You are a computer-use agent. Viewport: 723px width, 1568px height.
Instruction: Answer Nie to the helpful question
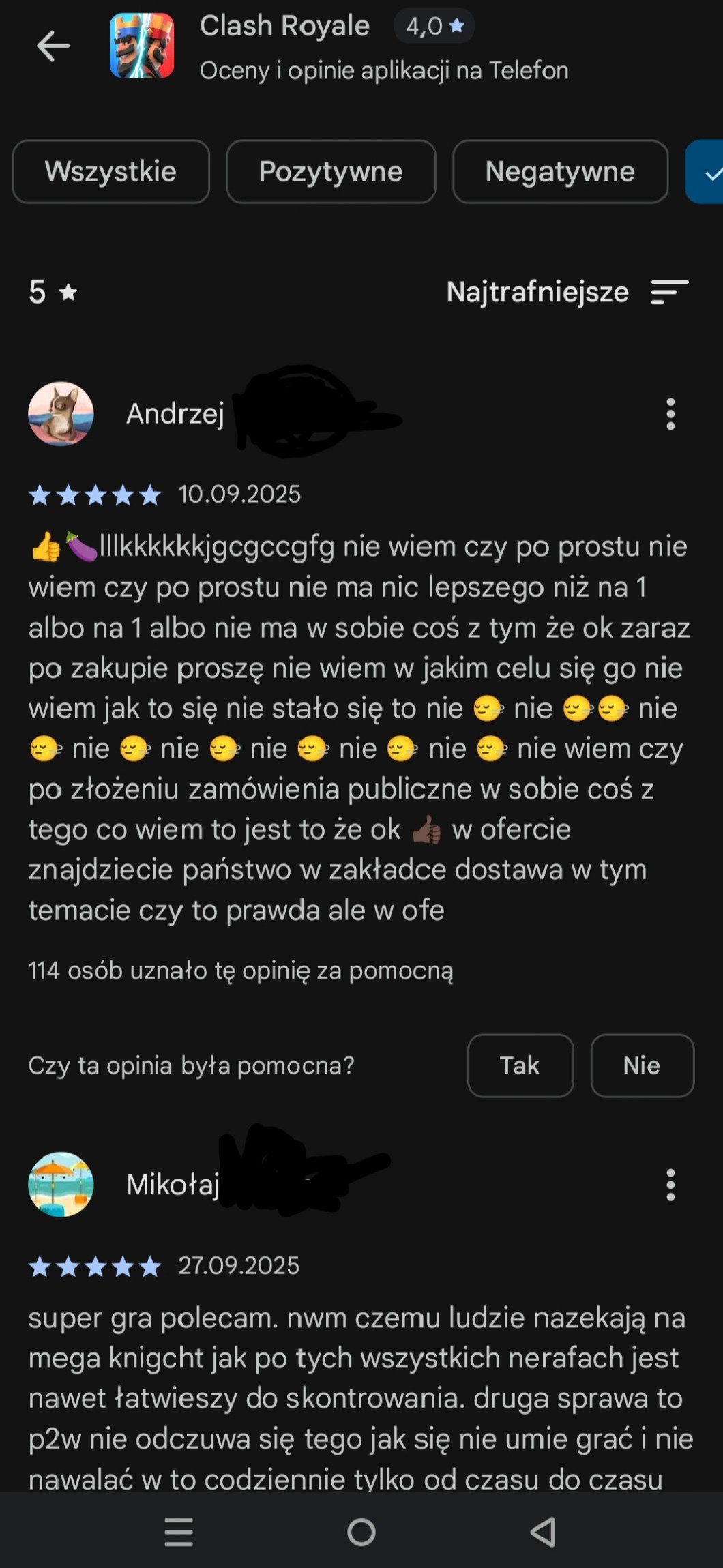point(642,1065)
